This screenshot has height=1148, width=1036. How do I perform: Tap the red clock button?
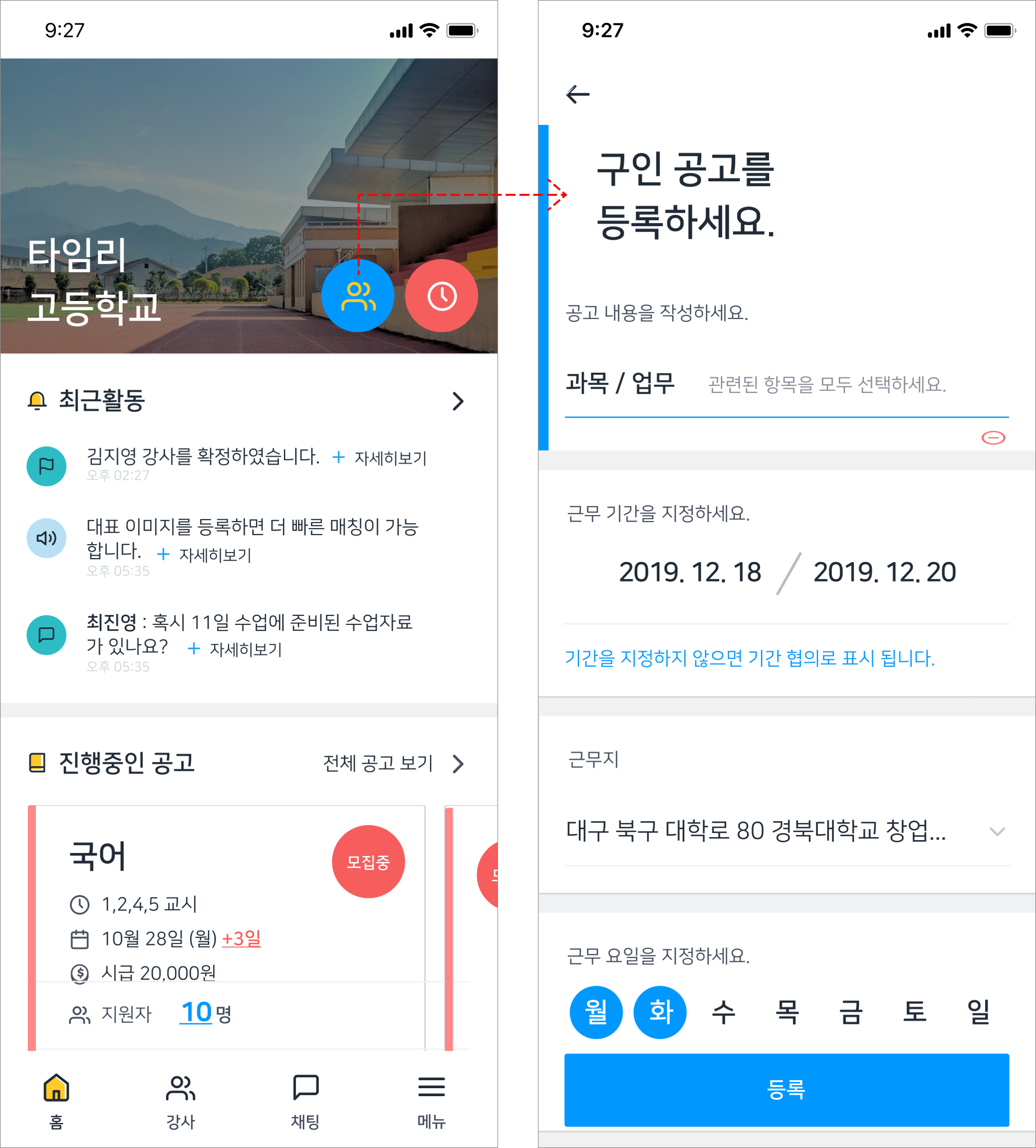point(441,295)
